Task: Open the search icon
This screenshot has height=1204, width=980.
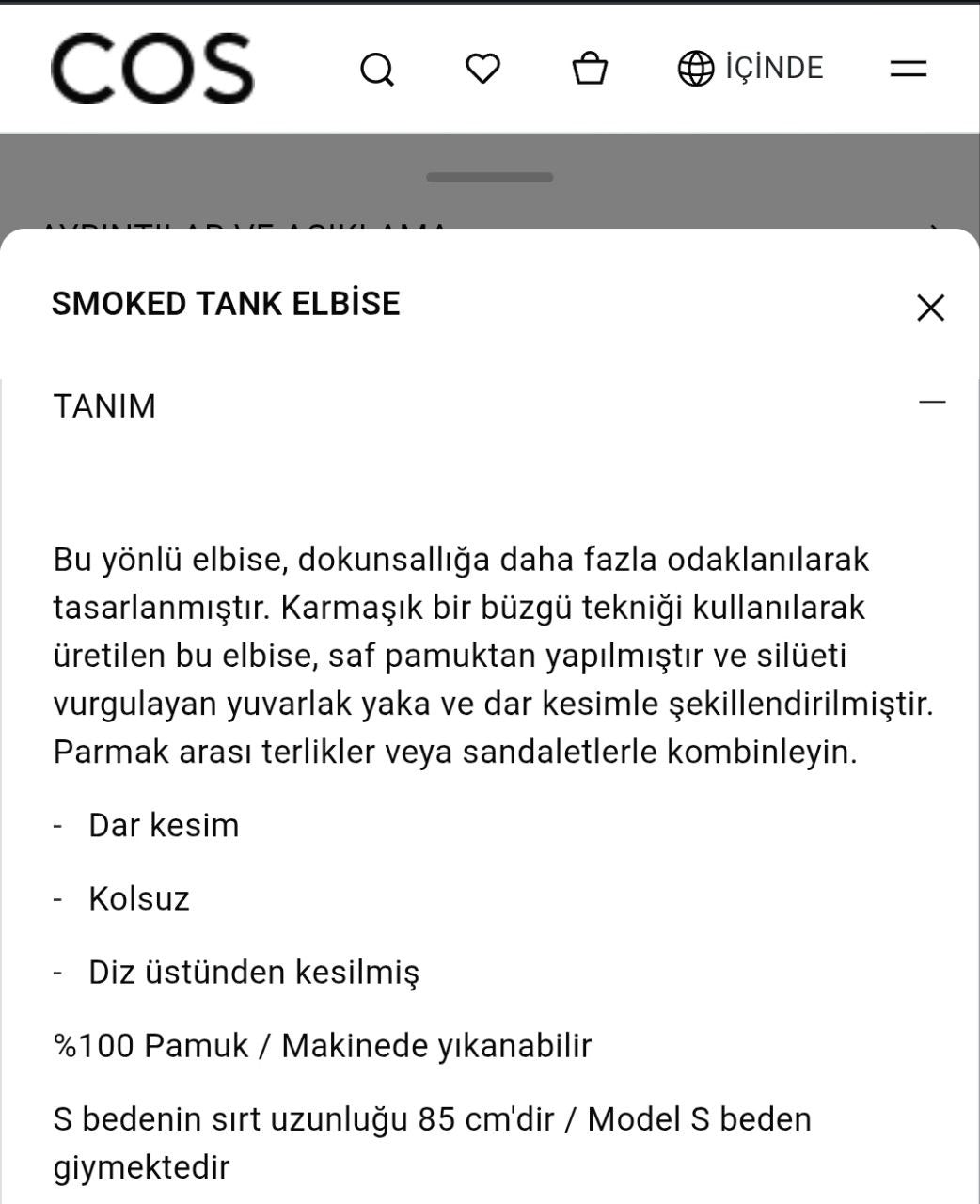Action: click(x=377, y=69)
